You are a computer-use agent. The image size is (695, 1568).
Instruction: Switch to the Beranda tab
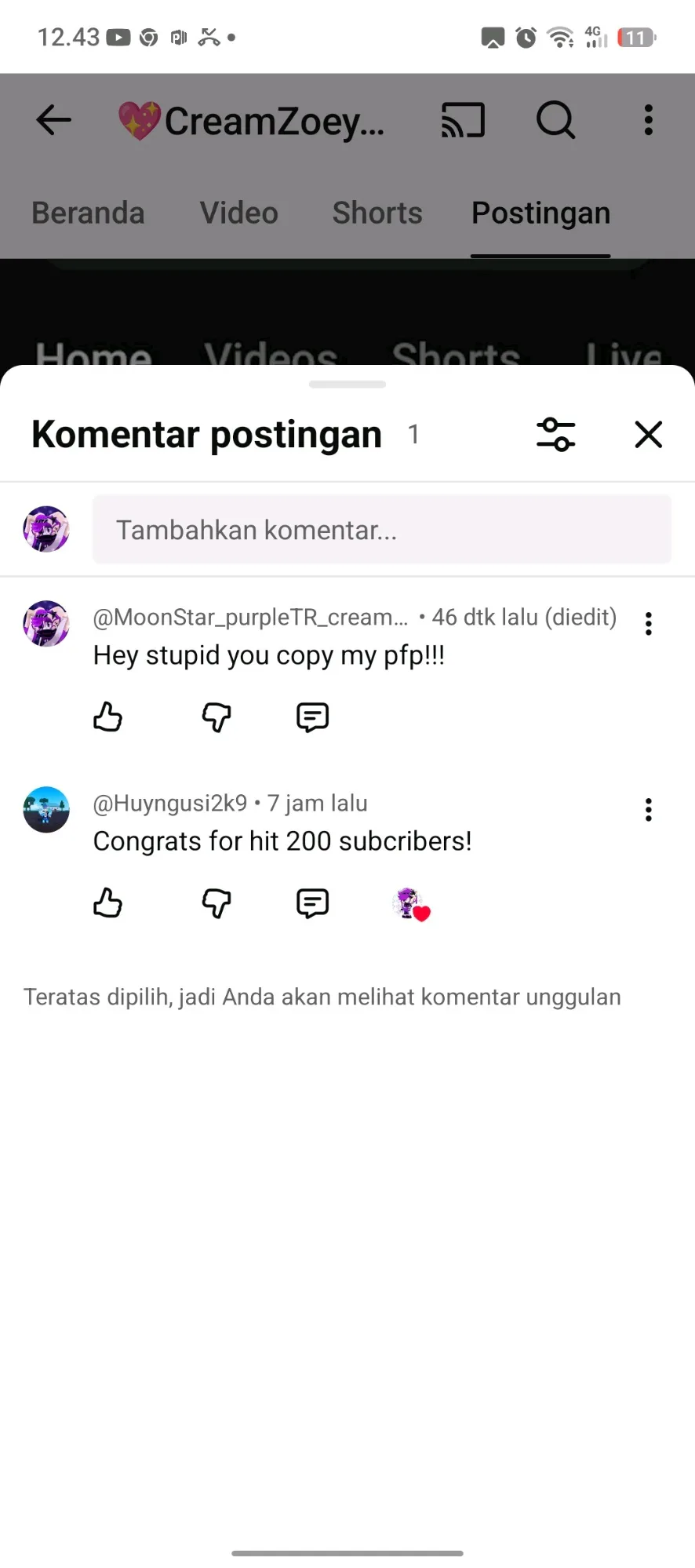coord(88,213)
